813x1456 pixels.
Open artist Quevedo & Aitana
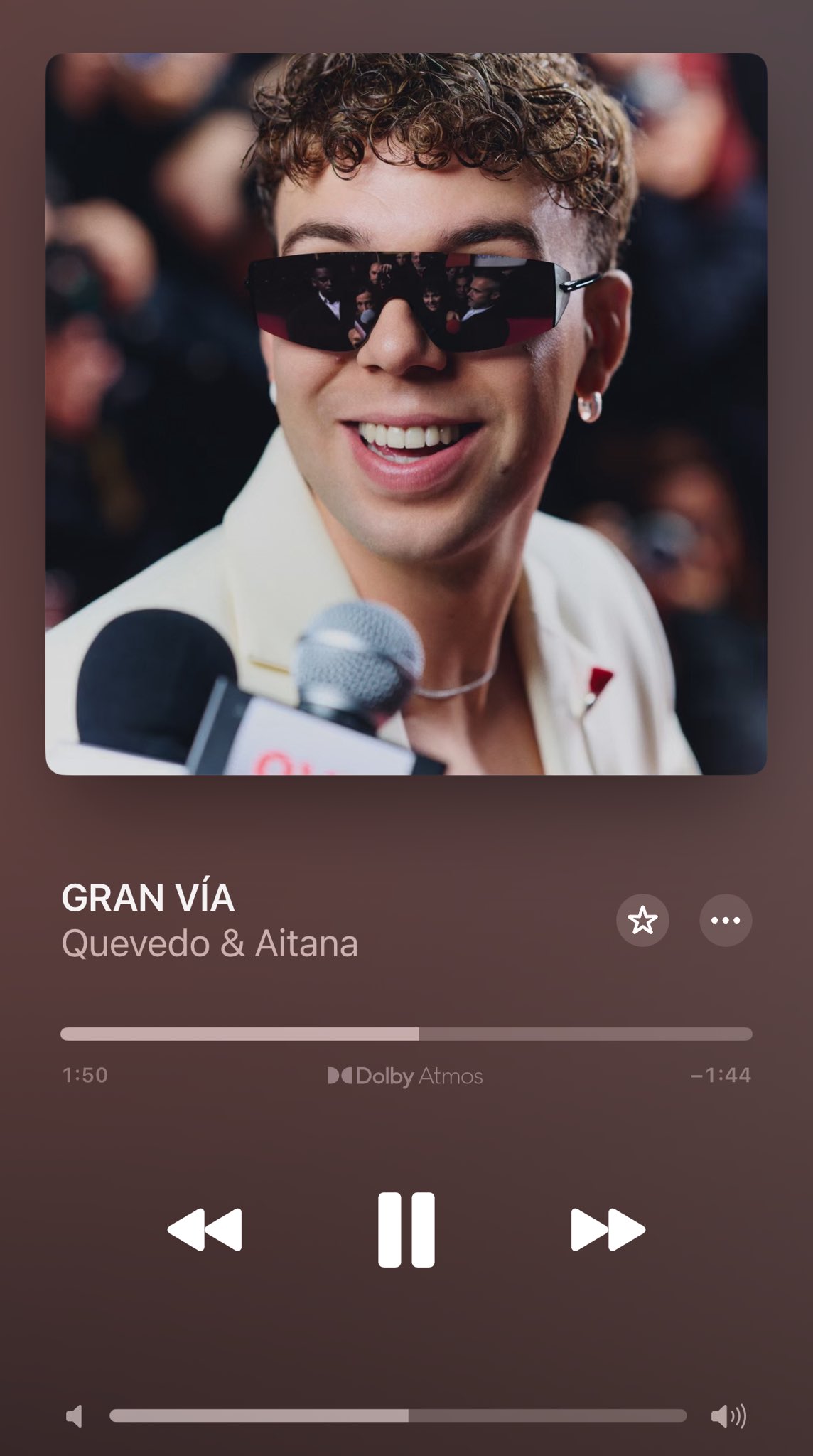210,943
